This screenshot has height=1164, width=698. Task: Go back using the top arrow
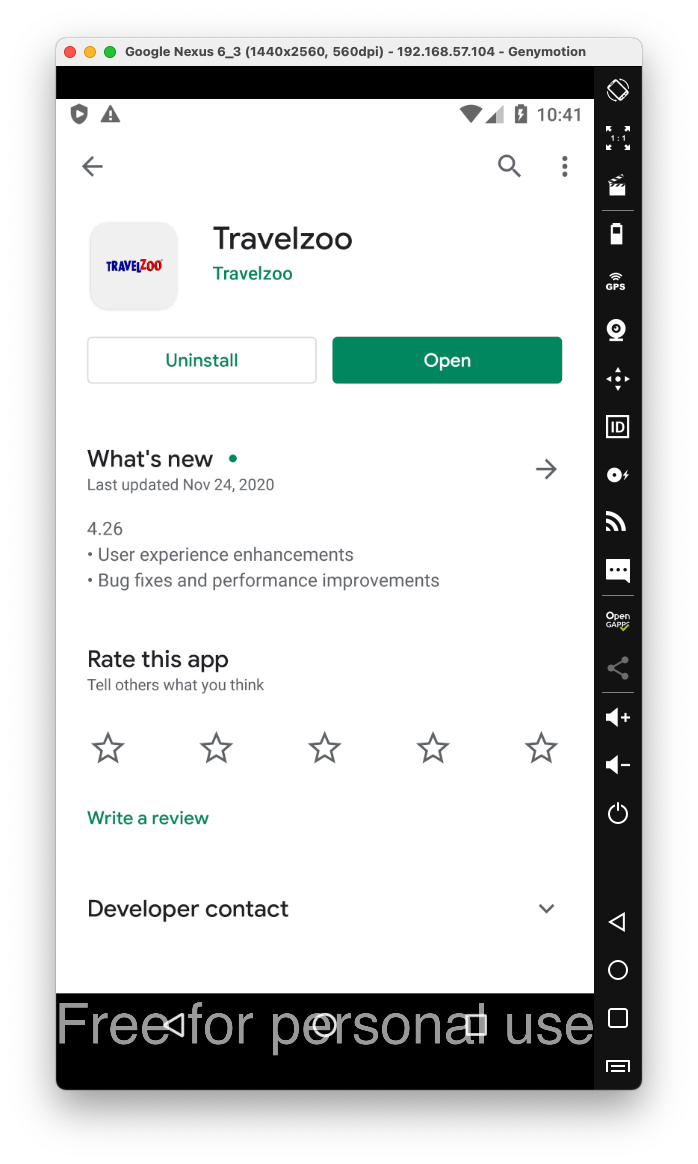click(x=92, y=167)
